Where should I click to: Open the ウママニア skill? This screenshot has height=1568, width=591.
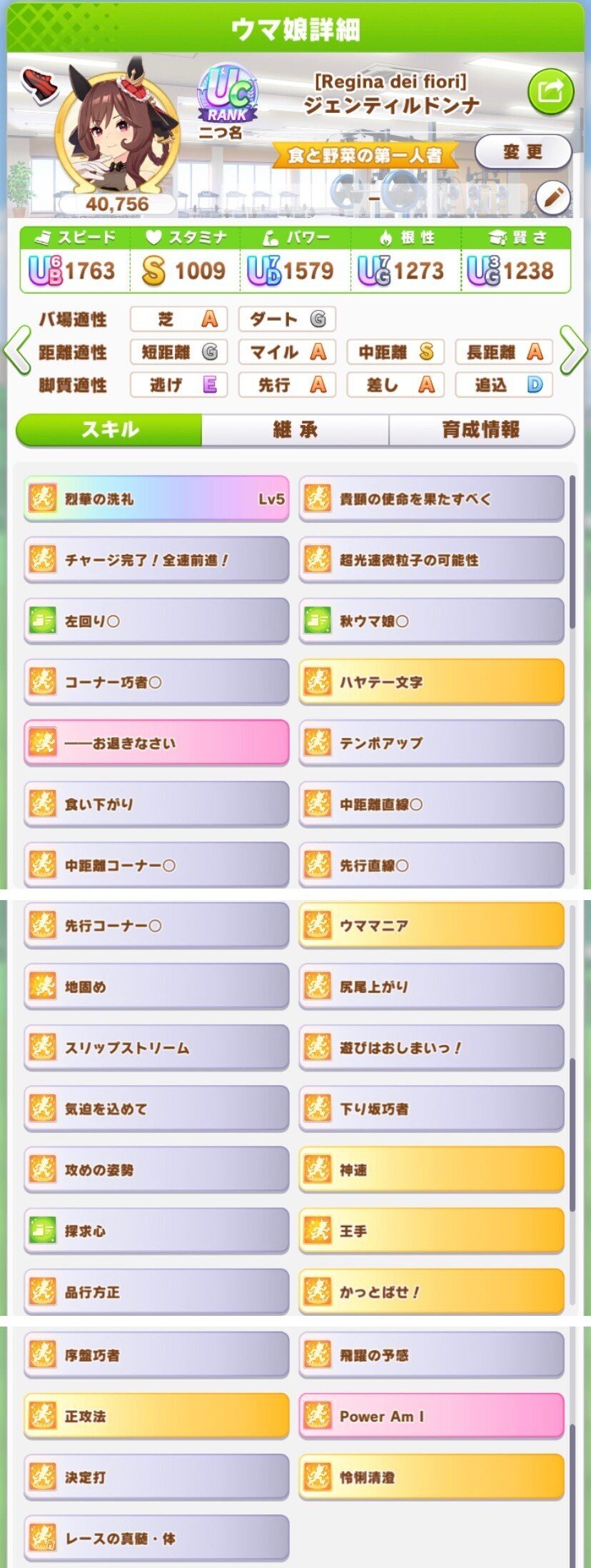point(431,926)
